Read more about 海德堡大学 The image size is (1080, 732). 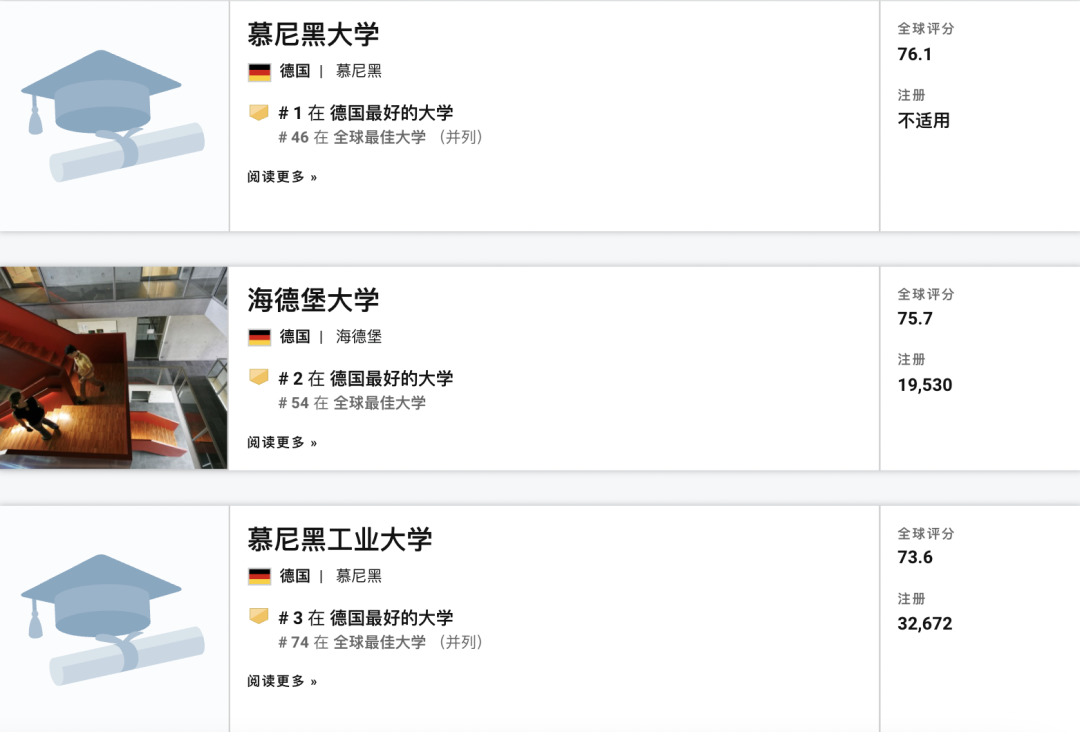pos(282,442)
